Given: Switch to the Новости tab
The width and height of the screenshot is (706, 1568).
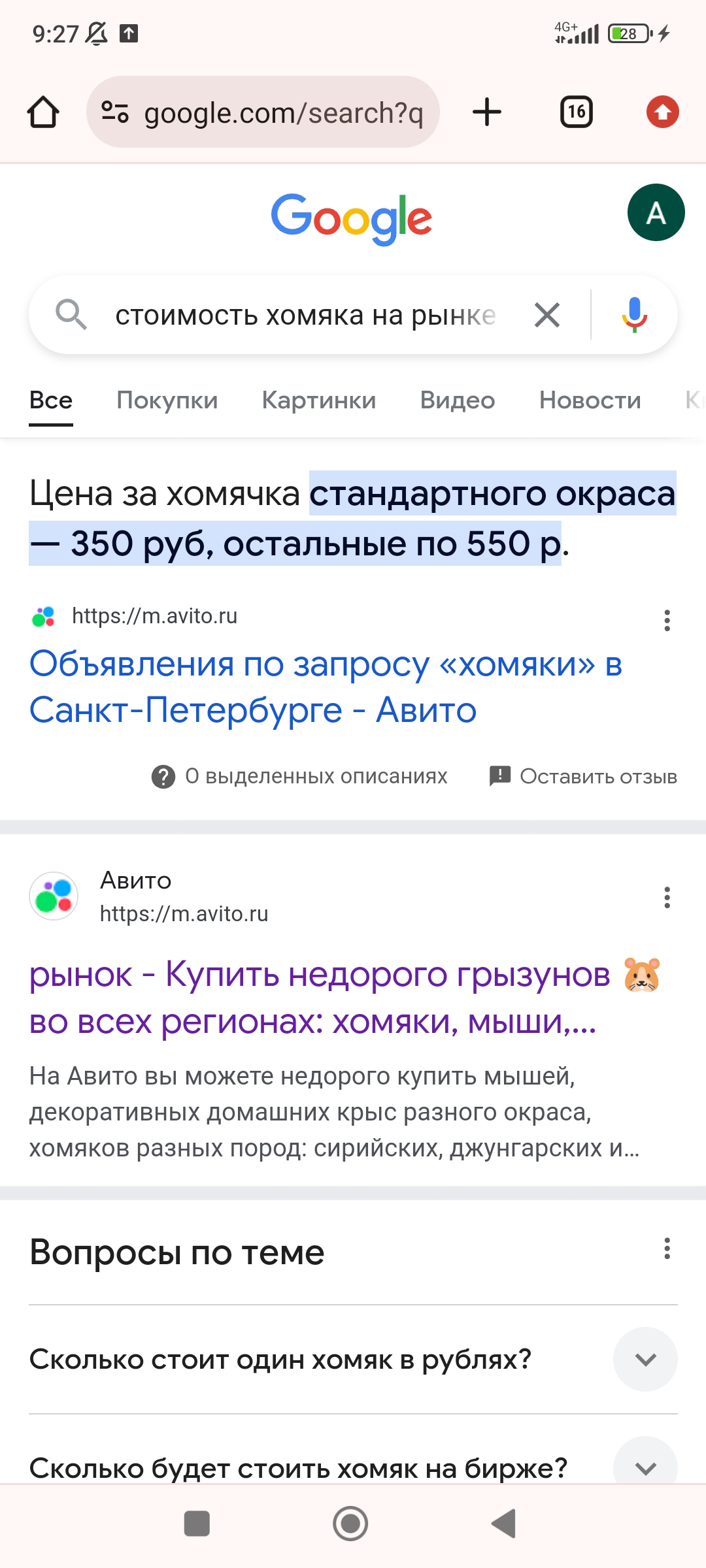Looking at the screenshot, I should 590,400.
